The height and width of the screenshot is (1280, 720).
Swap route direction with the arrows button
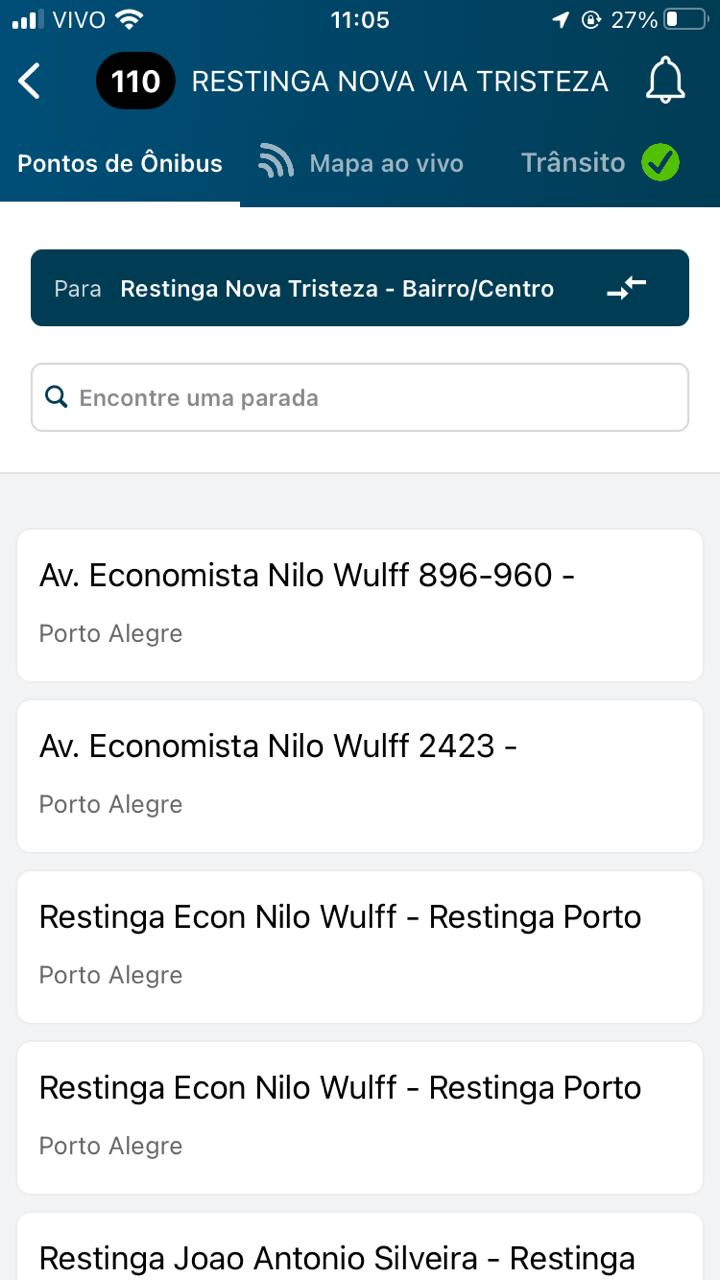pyautogui.click(x=627, y=289)
